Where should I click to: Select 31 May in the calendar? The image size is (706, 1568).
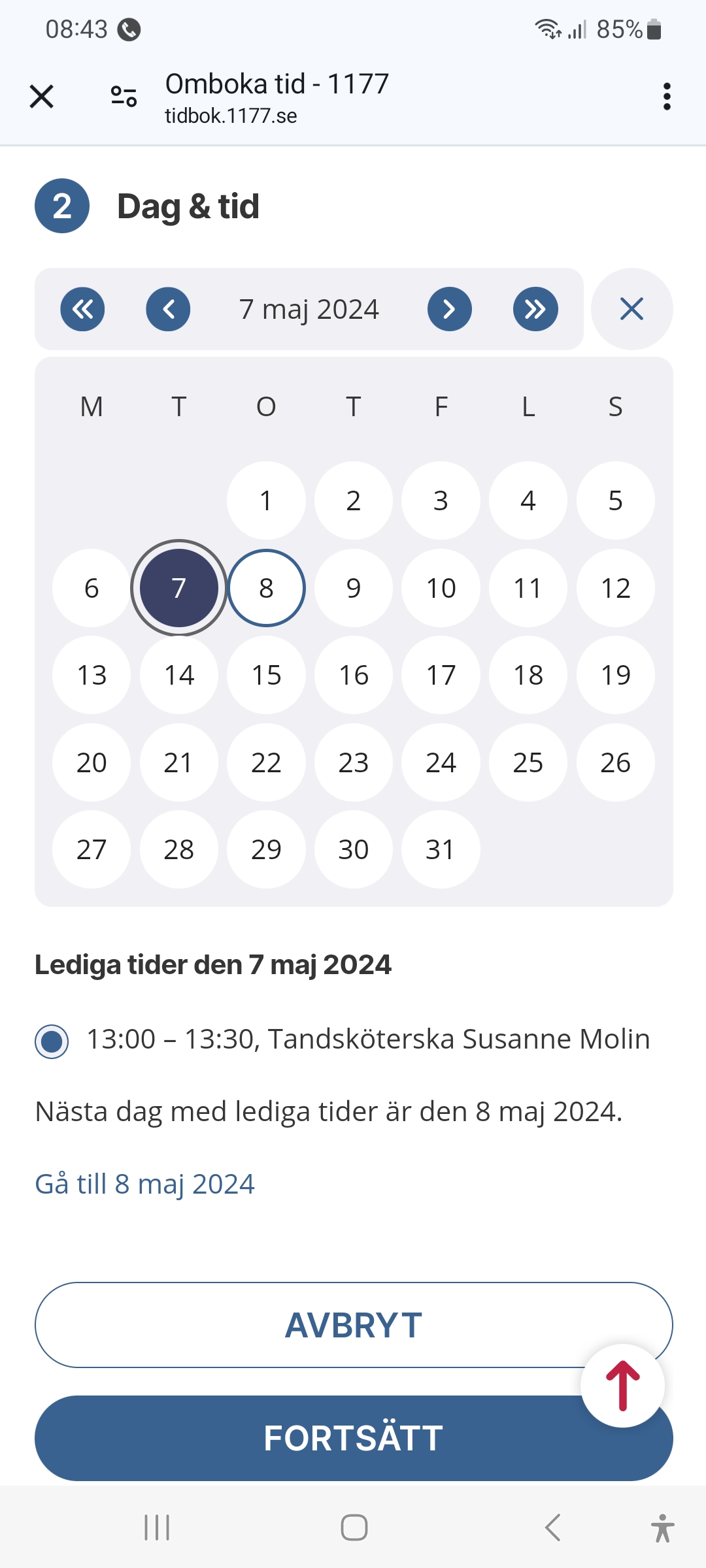click(441, 849)
